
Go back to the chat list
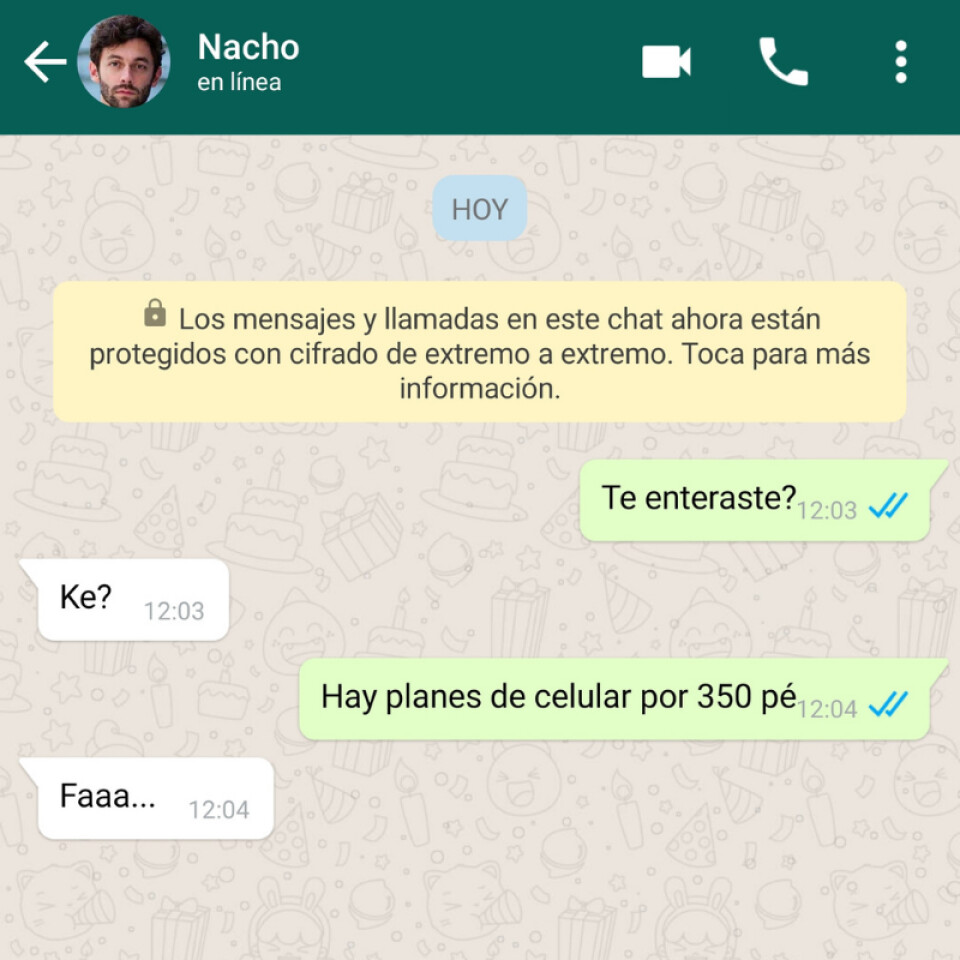click(44, 63)
